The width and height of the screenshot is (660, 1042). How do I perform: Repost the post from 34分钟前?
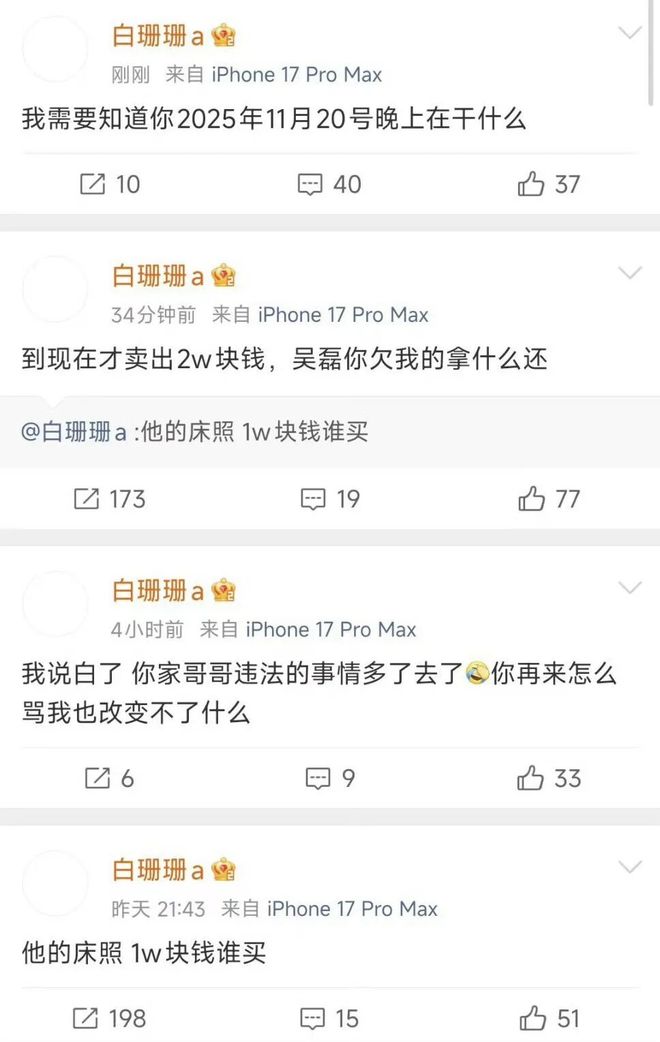point(108,498)
